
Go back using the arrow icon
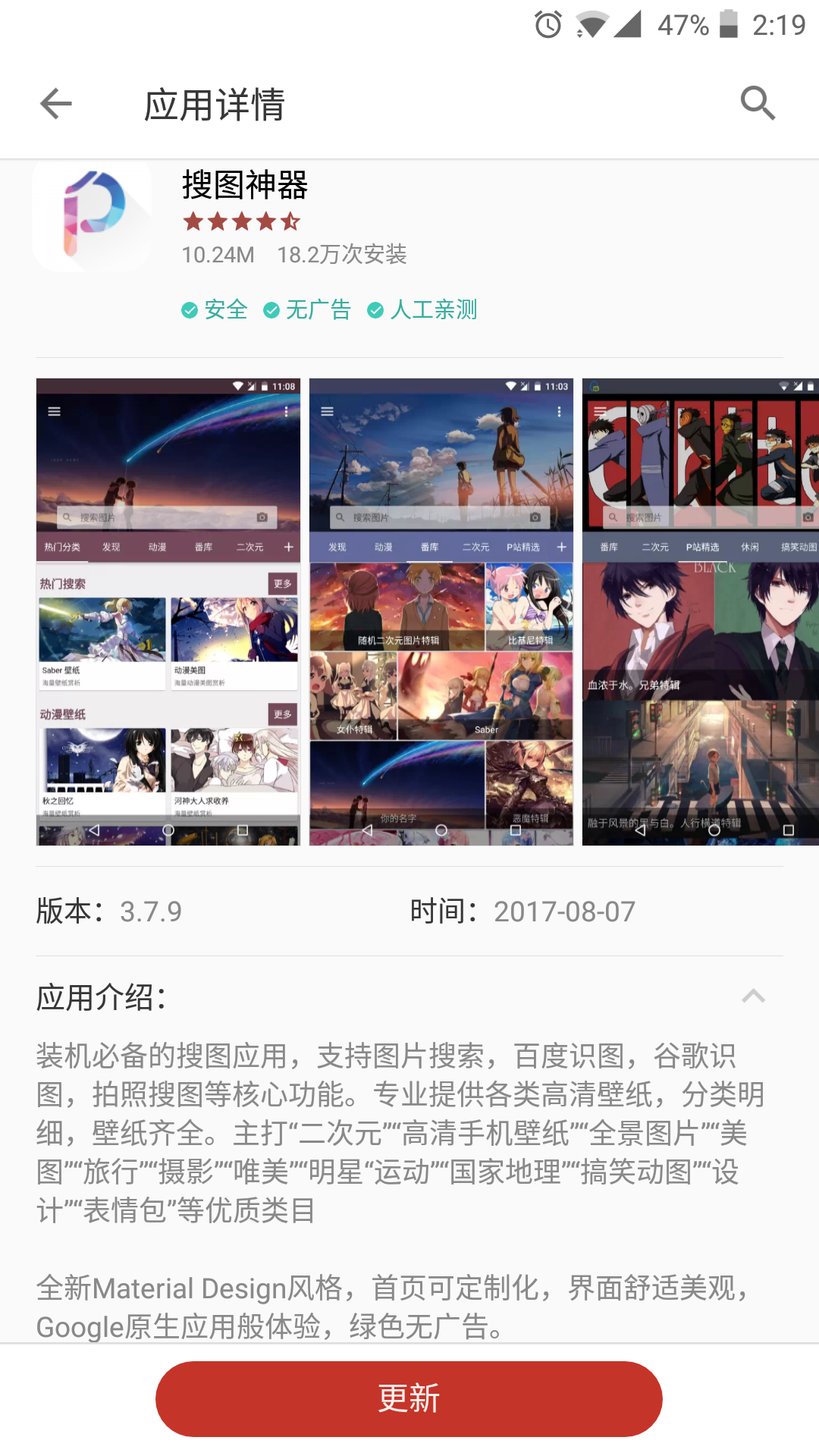click(56, 104)
